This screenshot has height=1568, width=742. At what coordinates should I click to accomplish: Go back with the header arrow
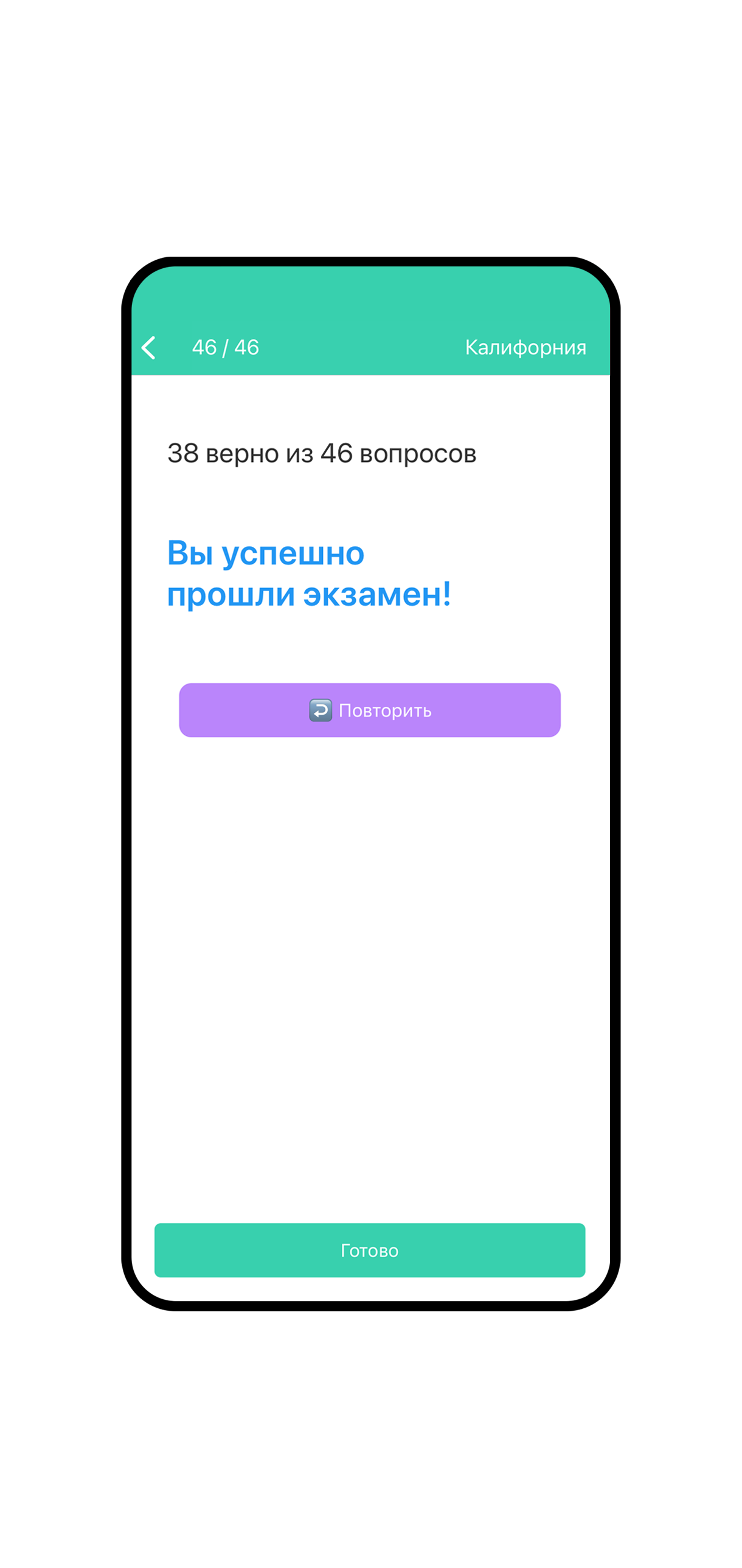148,347
